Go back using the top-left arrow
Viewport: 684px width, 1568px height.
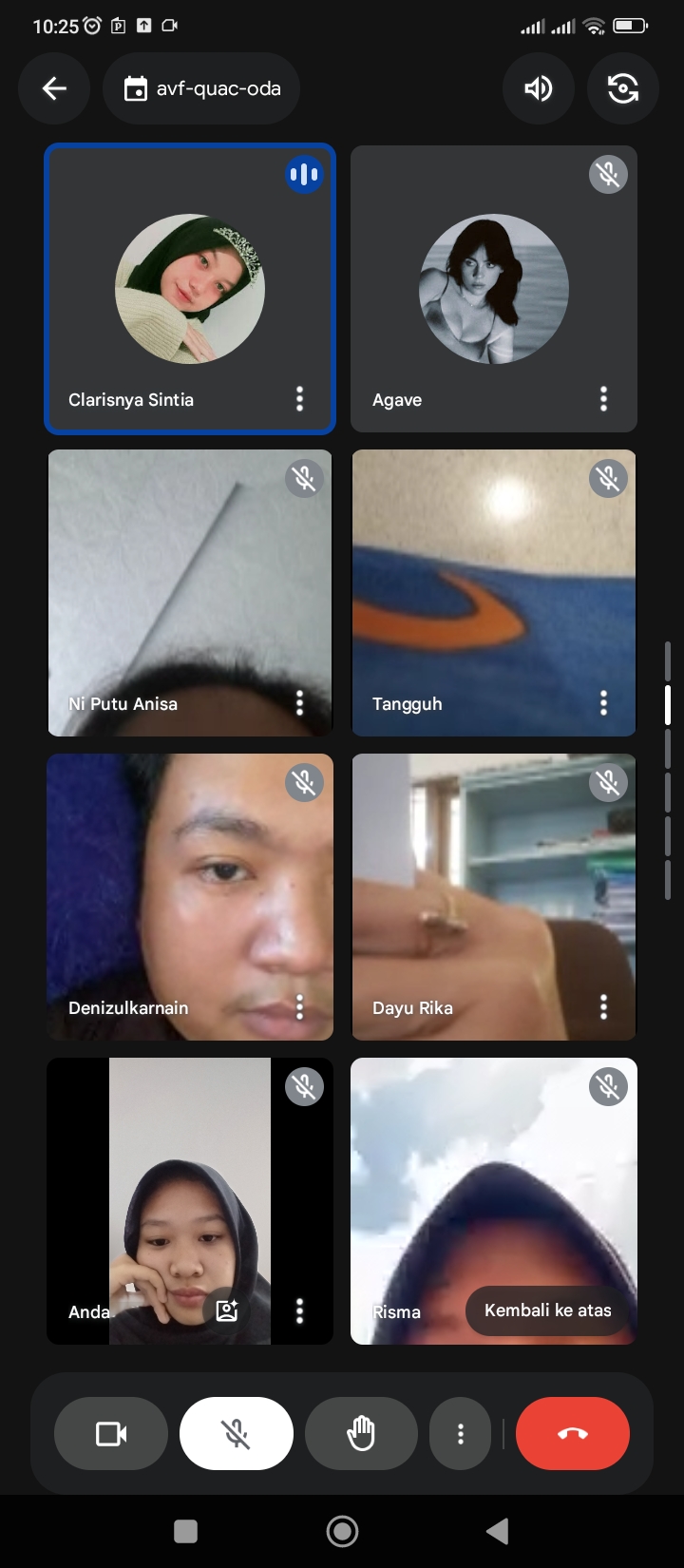pyautogui.click(x=54, y=89)
